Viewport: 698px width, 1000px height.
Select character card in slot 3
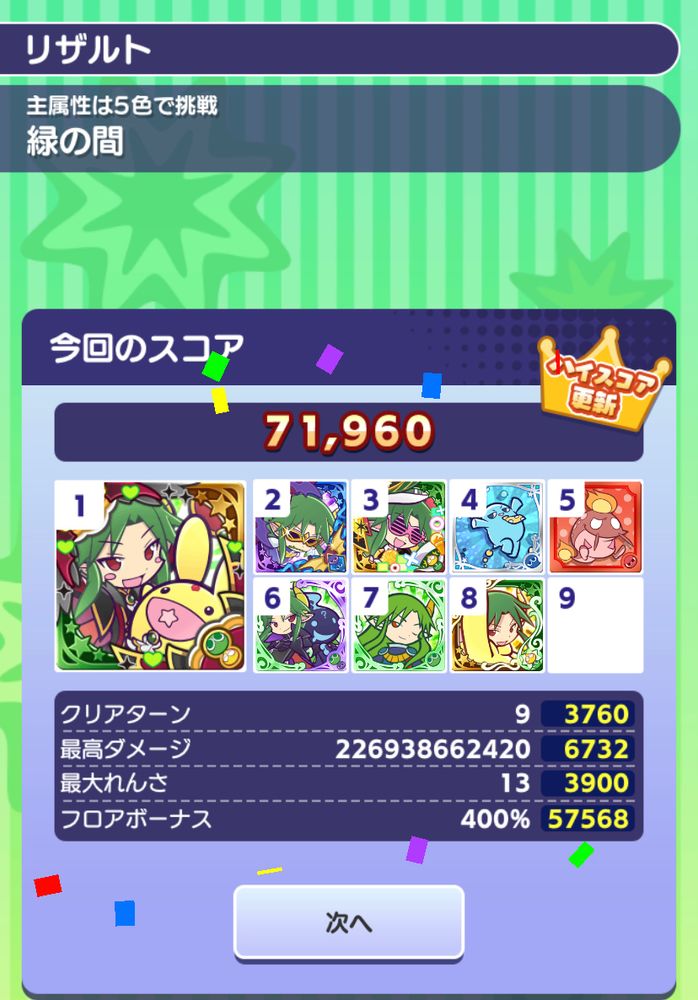tap(398, 527)
